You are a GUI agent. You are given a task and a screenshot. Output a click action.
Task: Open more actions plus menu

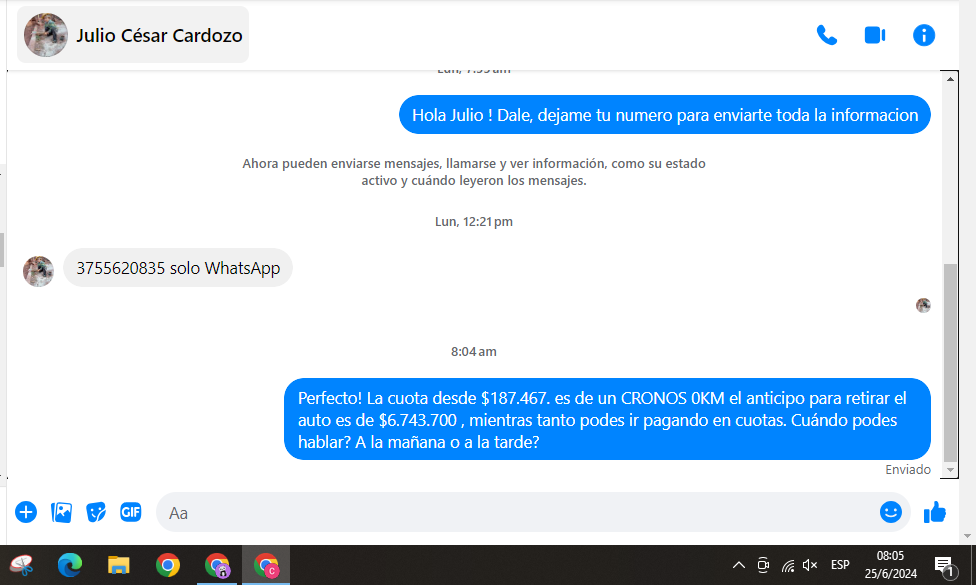26,512
